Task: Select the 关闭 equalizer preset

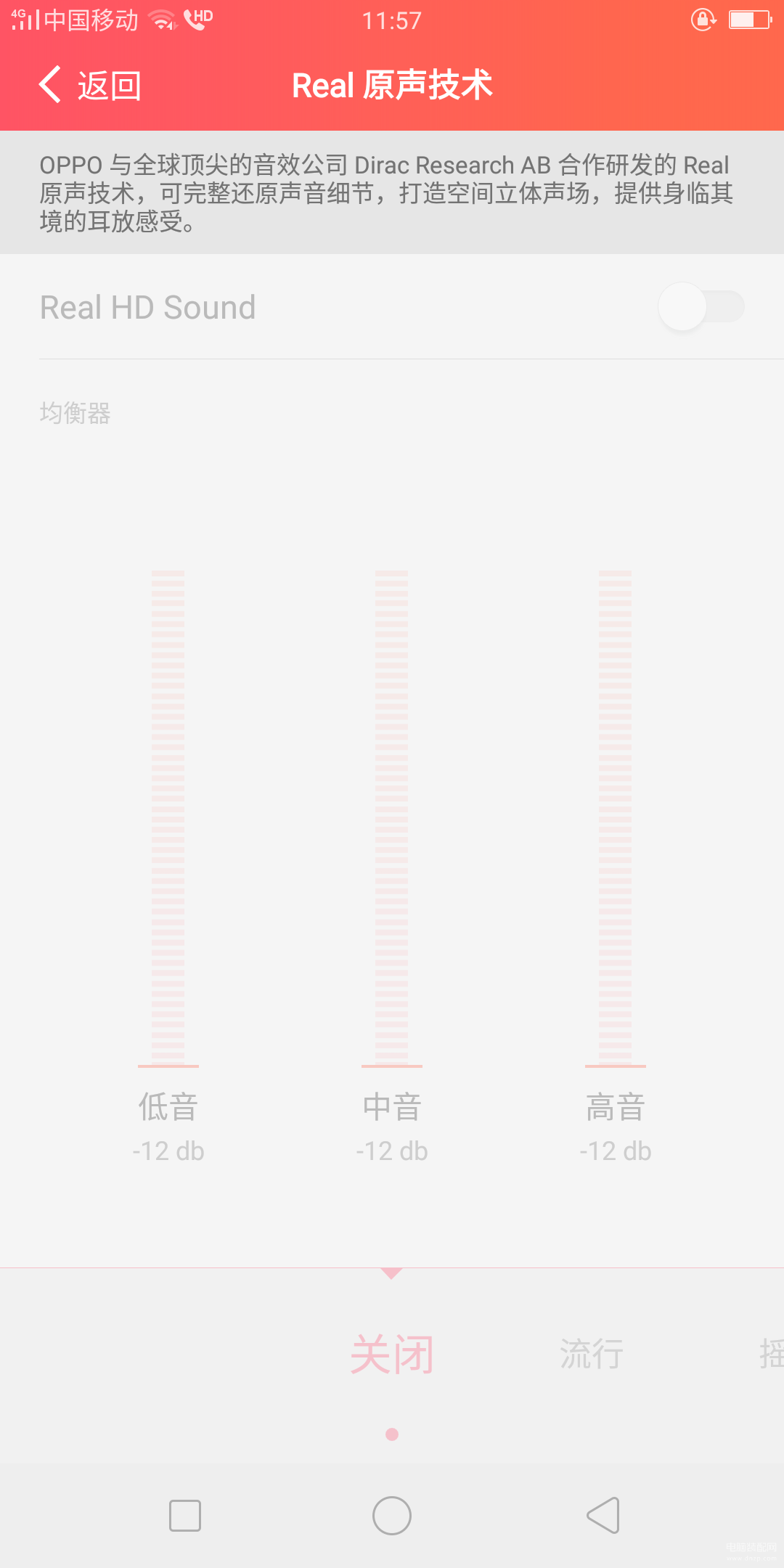Action: coord(392,1354)
